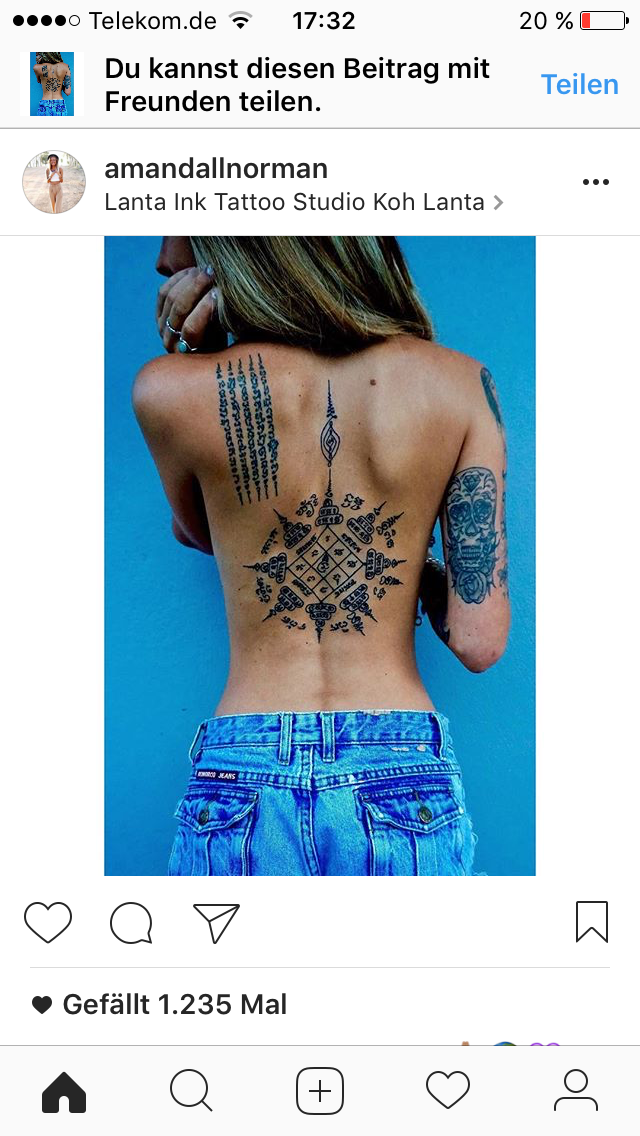Switch to the Search tab

click(191, 1090)
